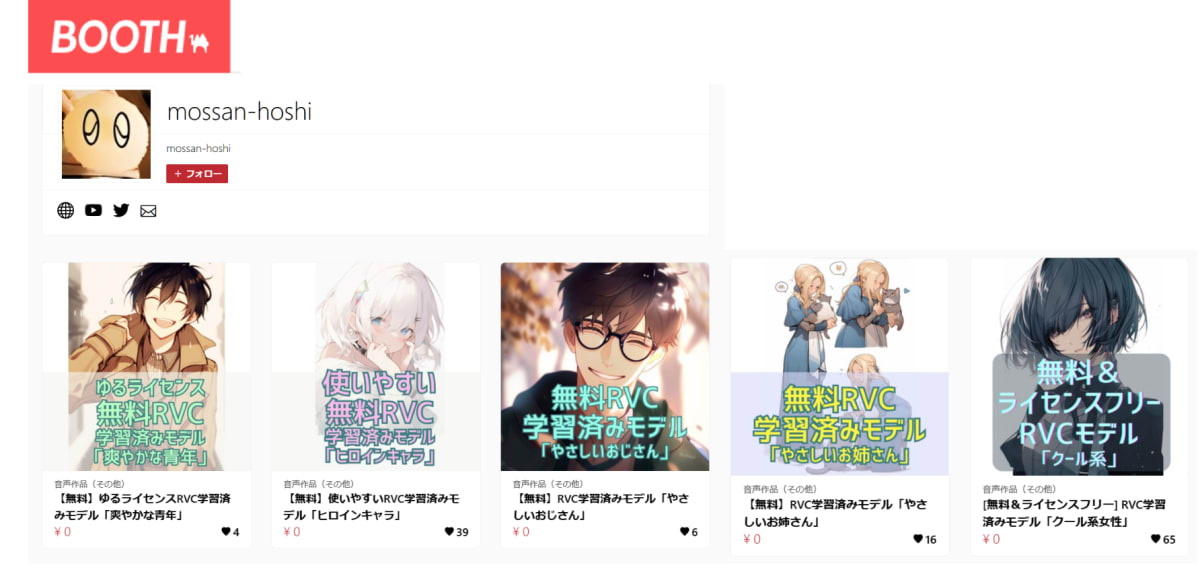Open the「やさしいおじさん」RVC model product
The image size is (1200, 584).
[x=605, y=366]
